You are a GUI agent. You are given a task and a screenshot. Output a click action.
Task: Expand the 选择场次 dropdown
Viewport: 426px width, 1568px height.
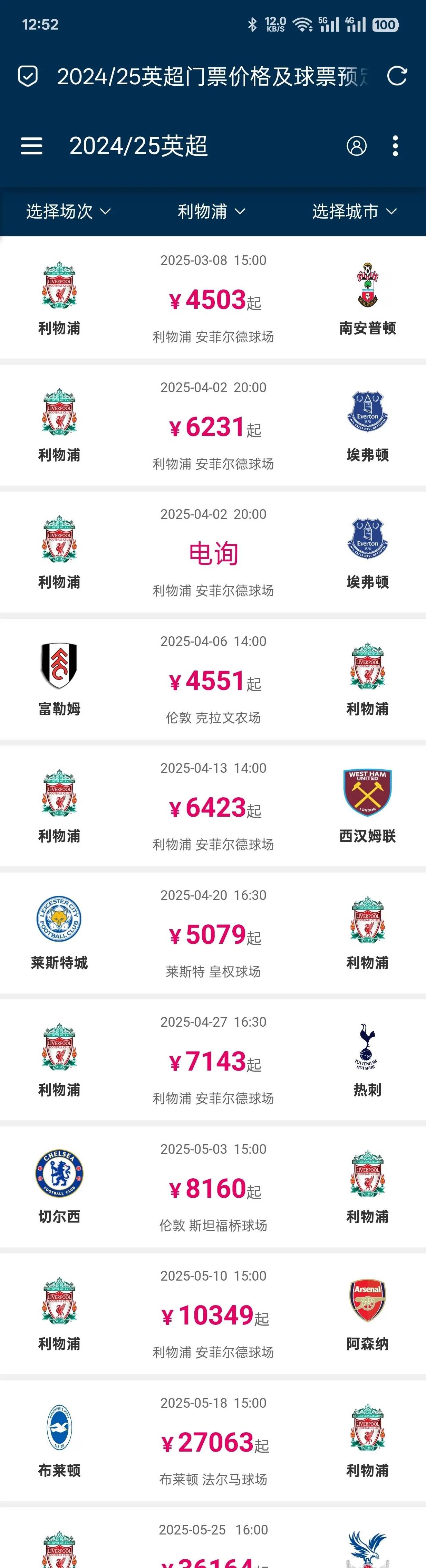tap(68, 211)
